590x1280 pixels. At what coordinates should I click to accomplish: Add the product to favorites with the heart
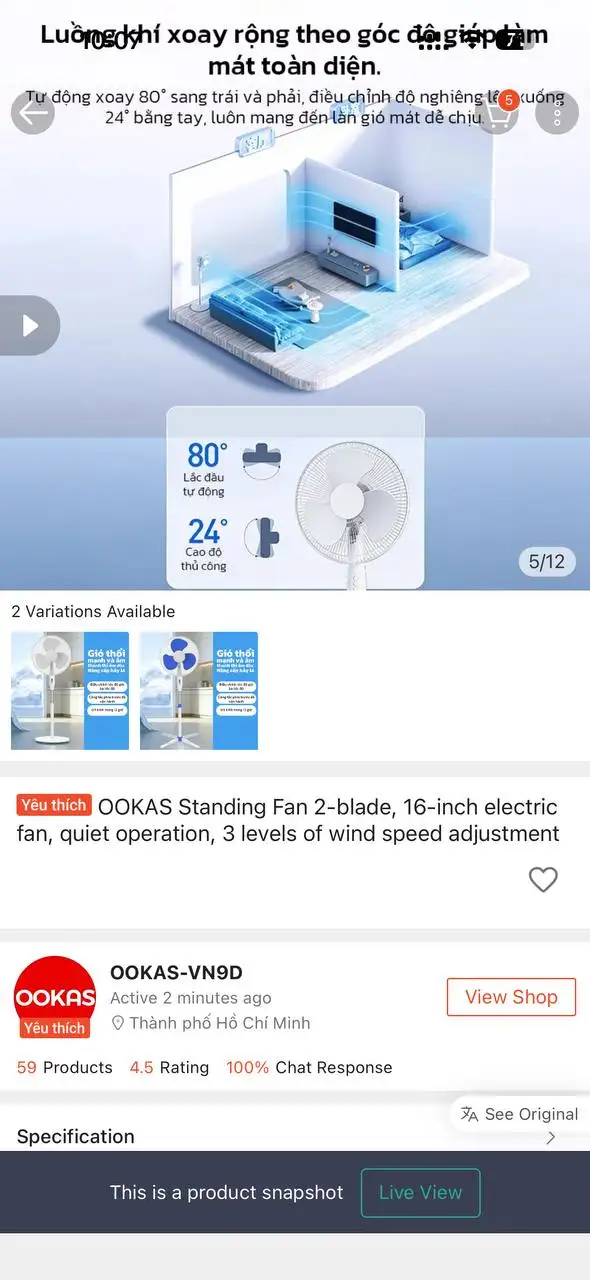(543, 880)
